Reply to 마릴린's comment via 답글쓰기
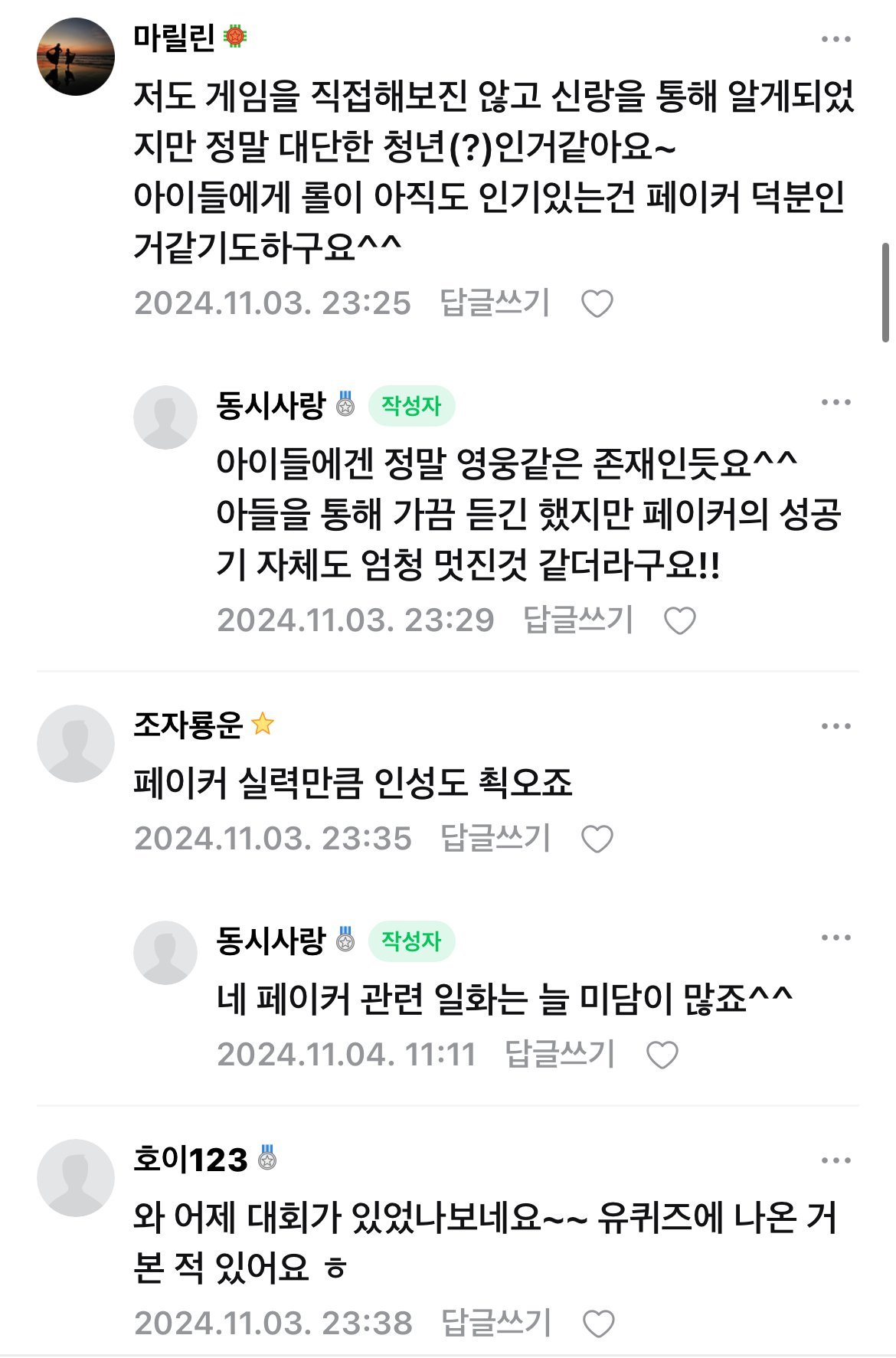This screenshot has width=896, height=1358. [495, 303]
